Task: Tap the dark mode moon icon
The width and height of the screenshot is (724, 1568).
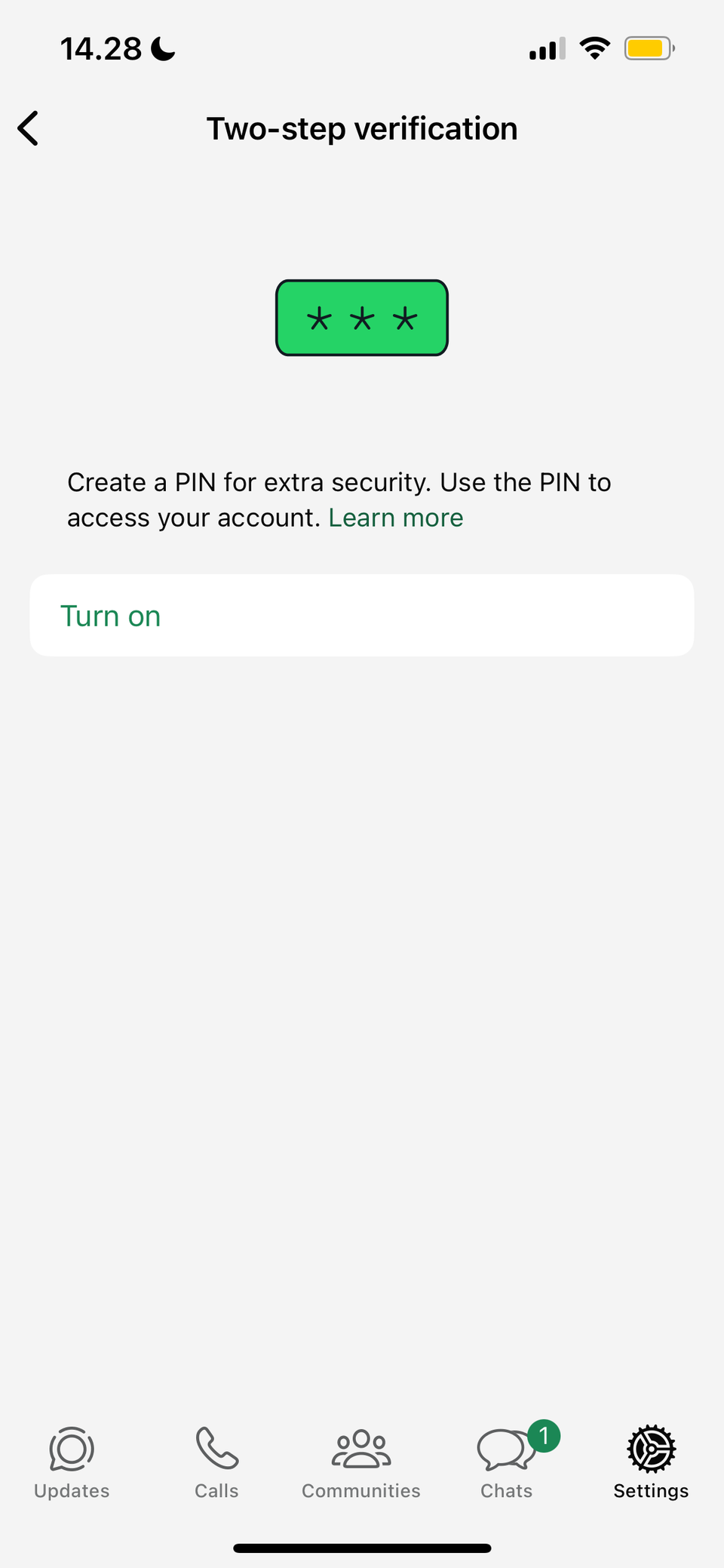Action: pyautogui.click(x=161, y=48)
